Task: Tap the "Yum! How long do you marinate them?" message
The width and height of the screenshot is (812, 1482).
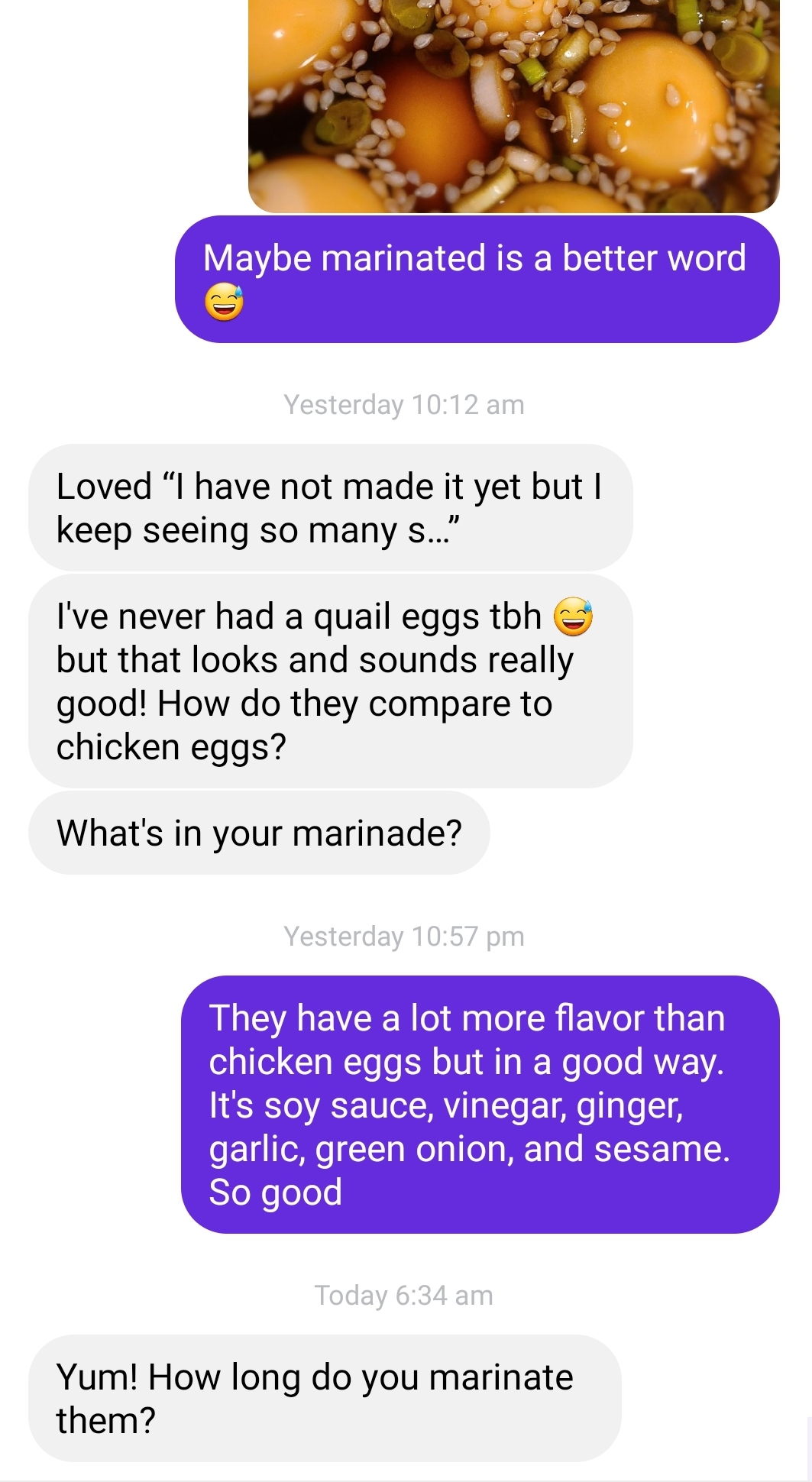Action: [325, 1398]
